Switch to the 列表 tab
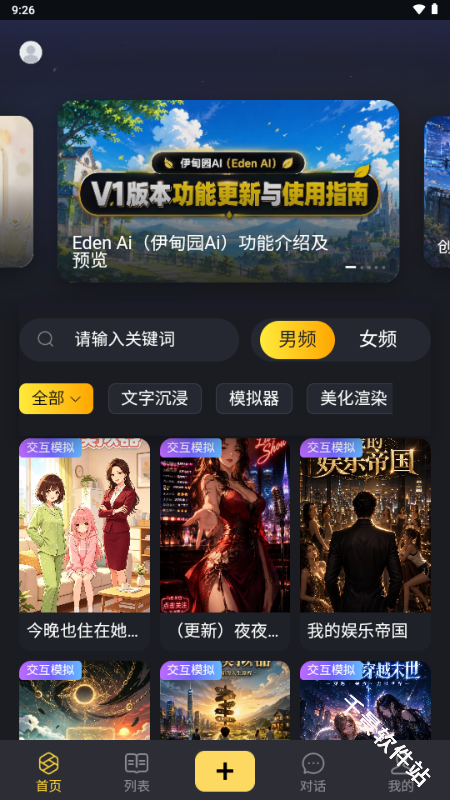 137,772
